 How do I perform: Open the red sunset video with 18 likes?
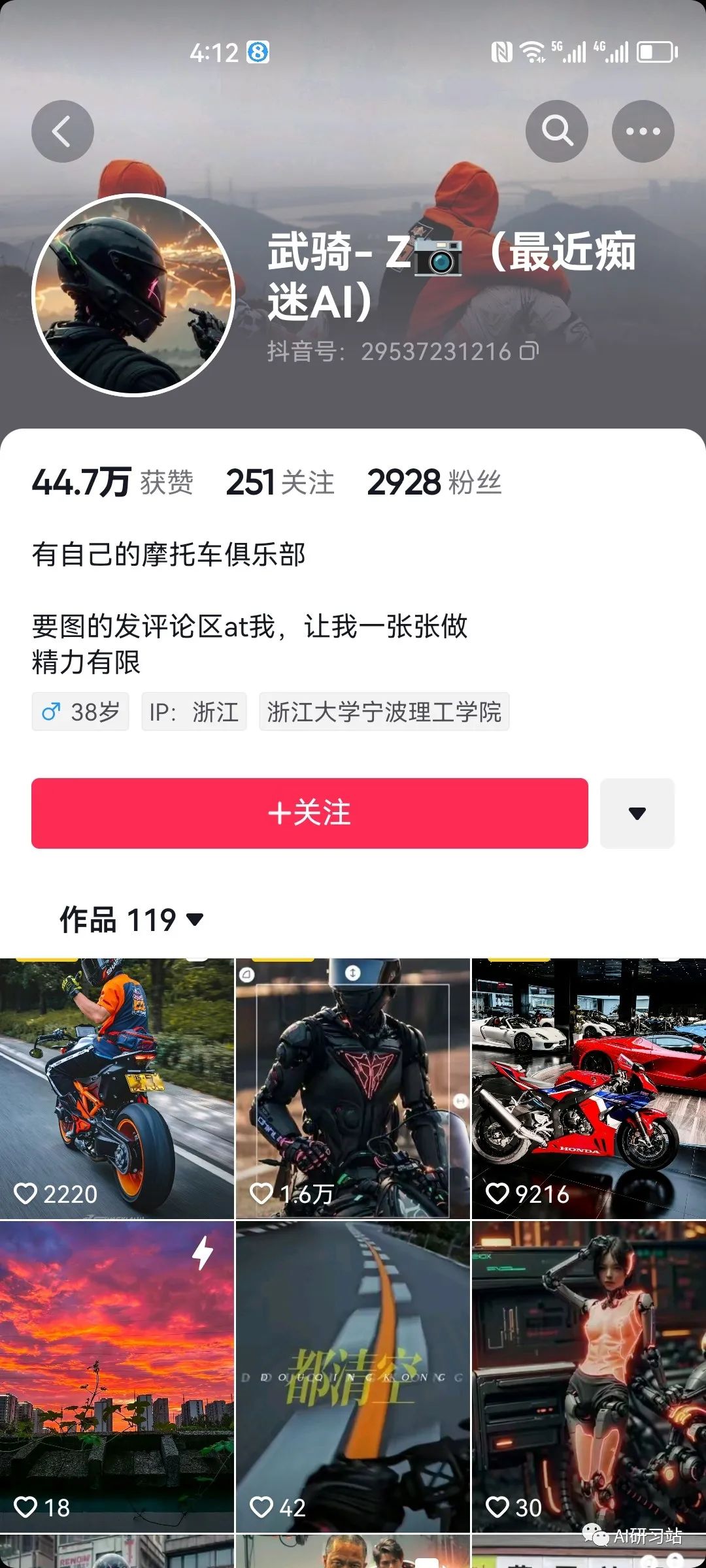[x=116, y=1375]
